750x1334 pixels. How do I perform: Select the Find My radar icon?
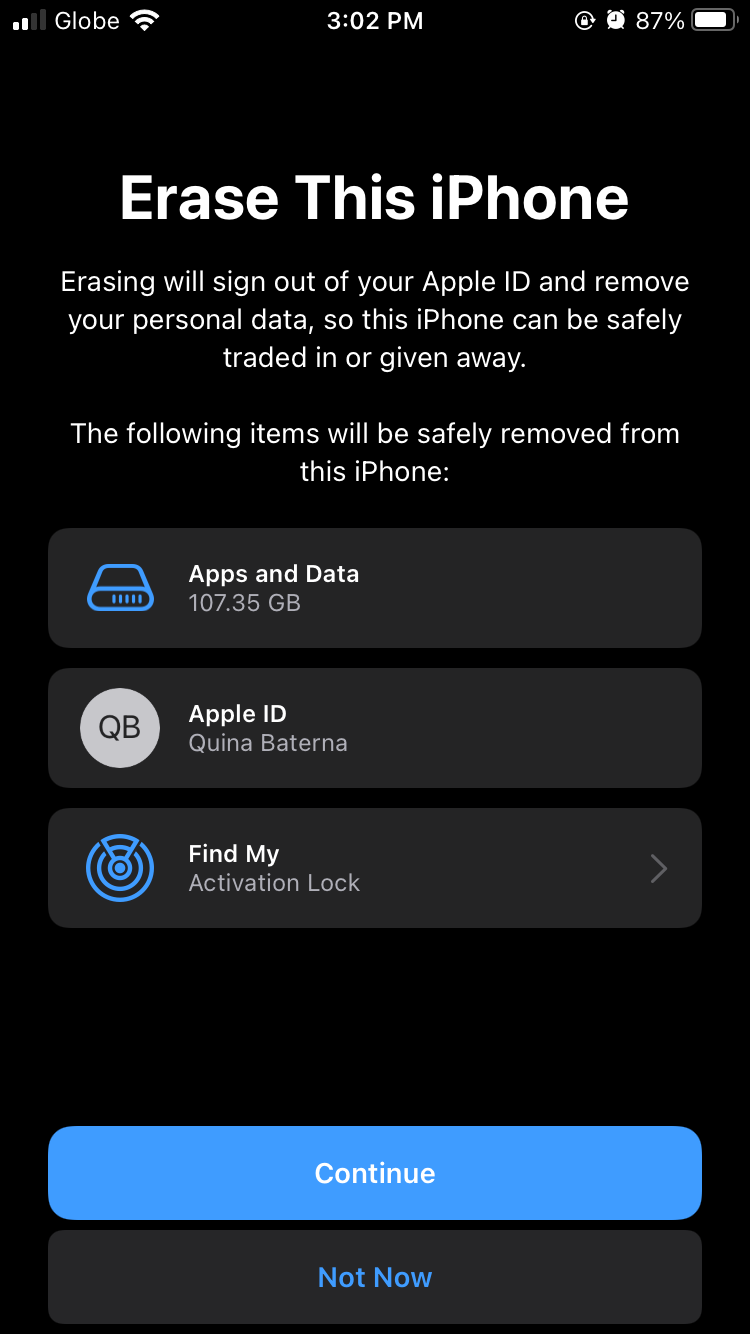[120, 868]
